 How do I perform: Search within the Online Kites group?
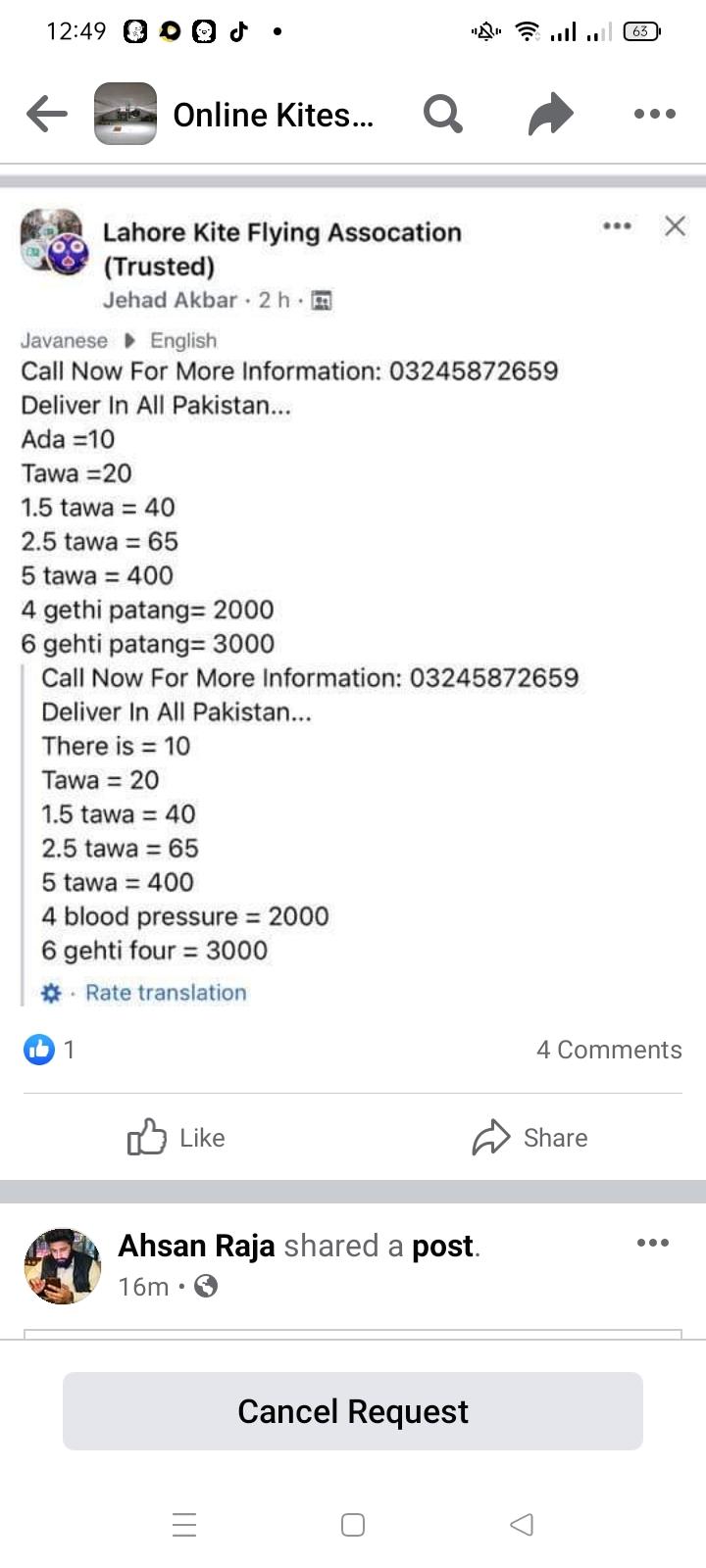tap(443, 114)
